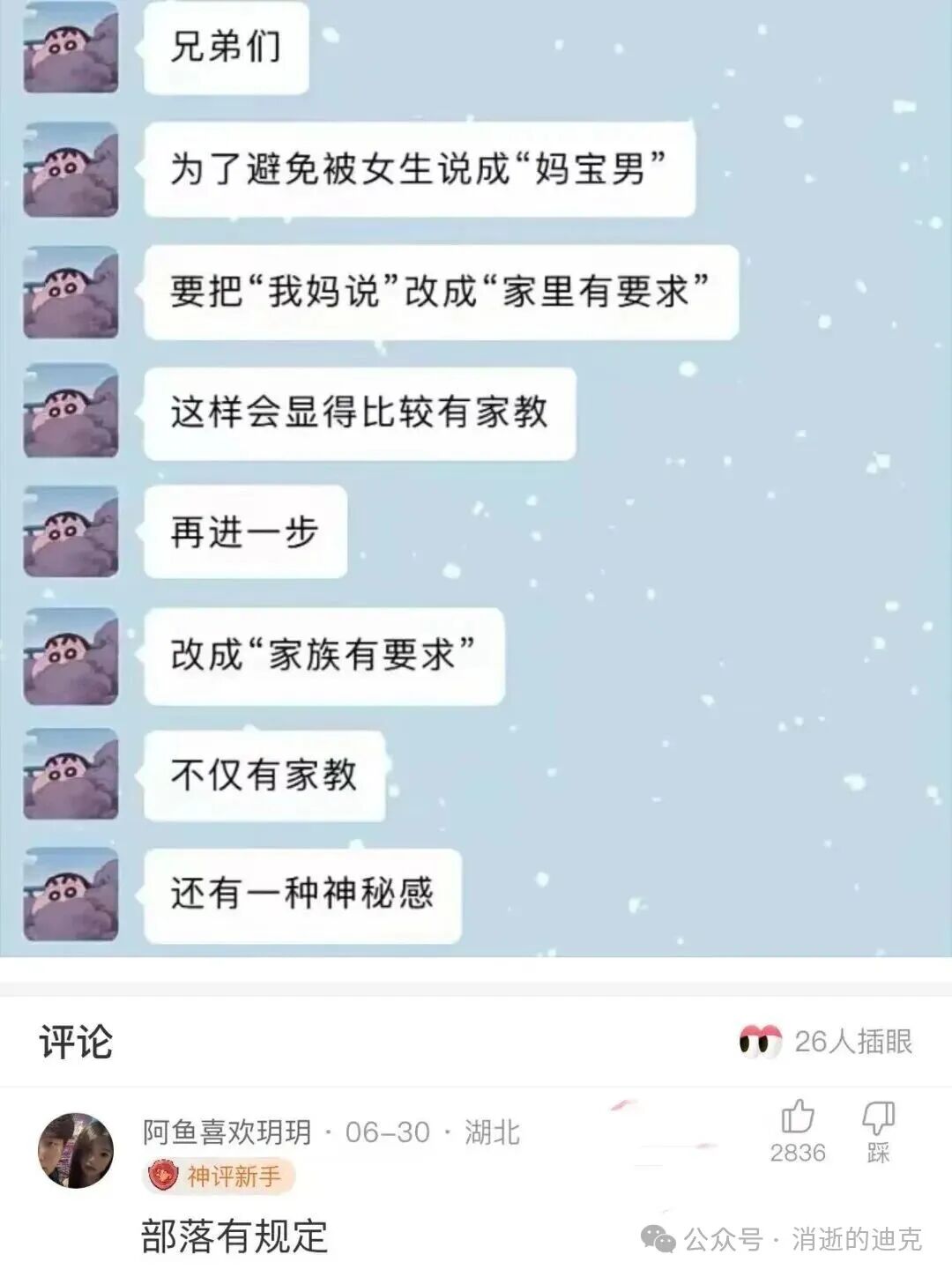Screen dimensions: 952x1277
Task: Open the chat screenshot image in the post
Action: click(476, 478)
